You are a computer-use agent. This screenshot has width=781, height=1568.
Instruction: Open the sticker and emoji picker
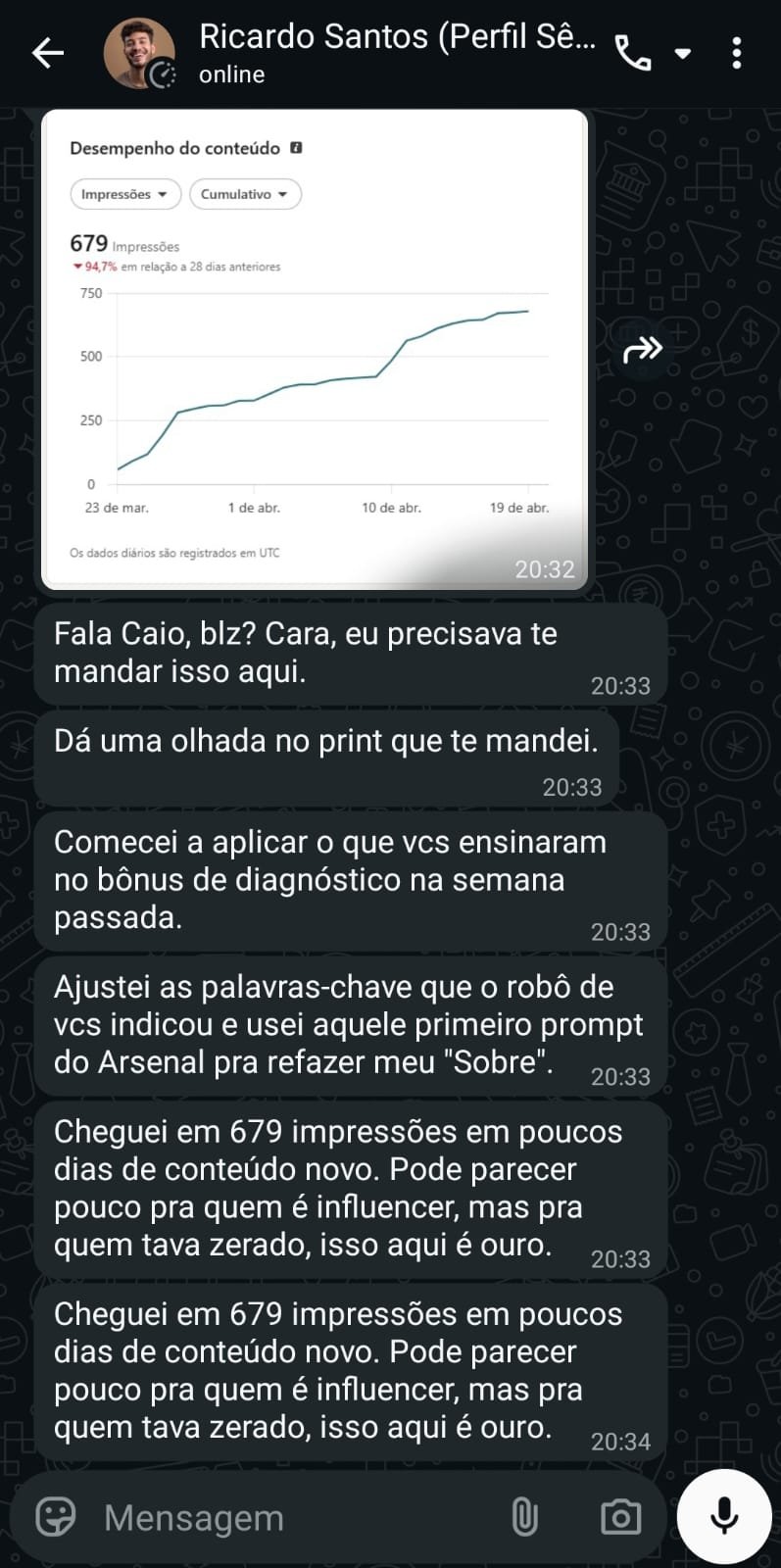pyautogui.click(x=54, y=1516)
